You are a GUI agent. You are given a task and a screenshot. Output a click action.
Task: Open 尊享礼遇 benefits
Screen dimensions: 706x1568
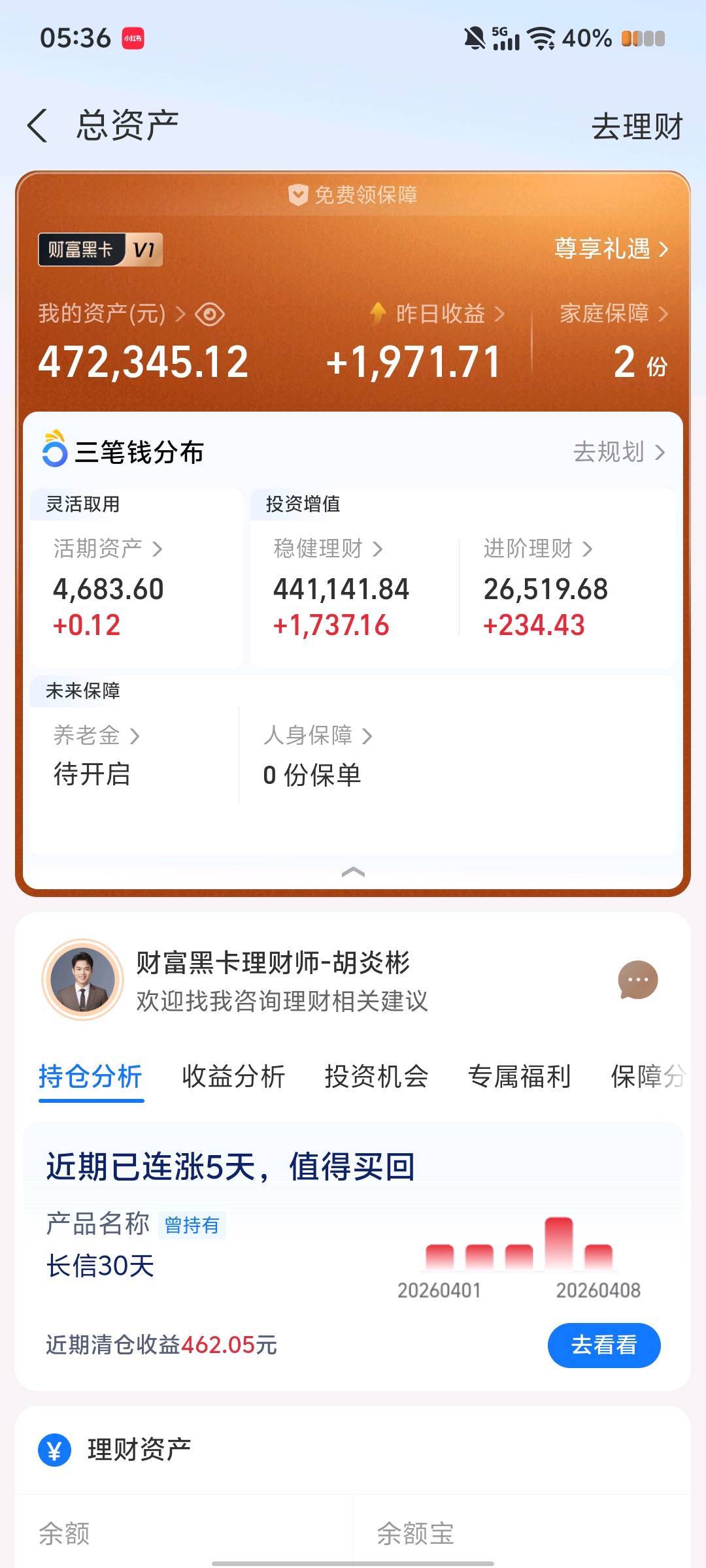(x=611, y=249)
